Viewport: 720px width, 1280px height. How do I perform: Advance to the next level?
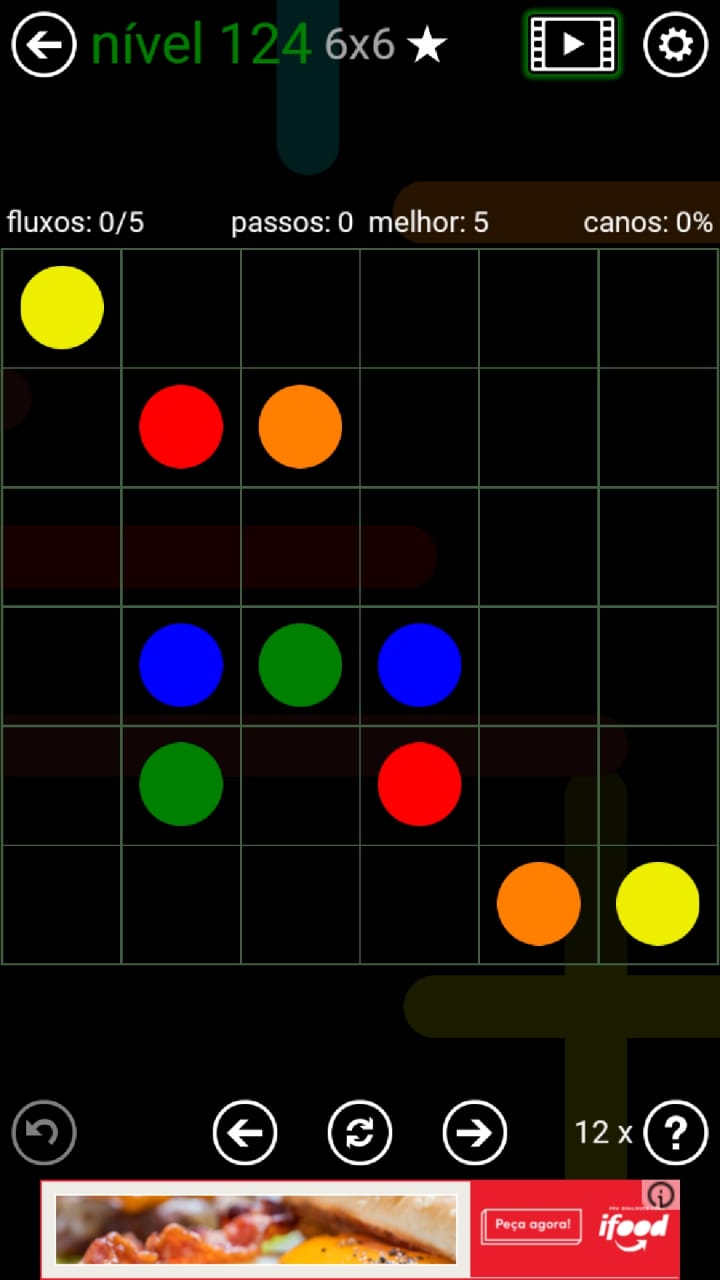475,1132
